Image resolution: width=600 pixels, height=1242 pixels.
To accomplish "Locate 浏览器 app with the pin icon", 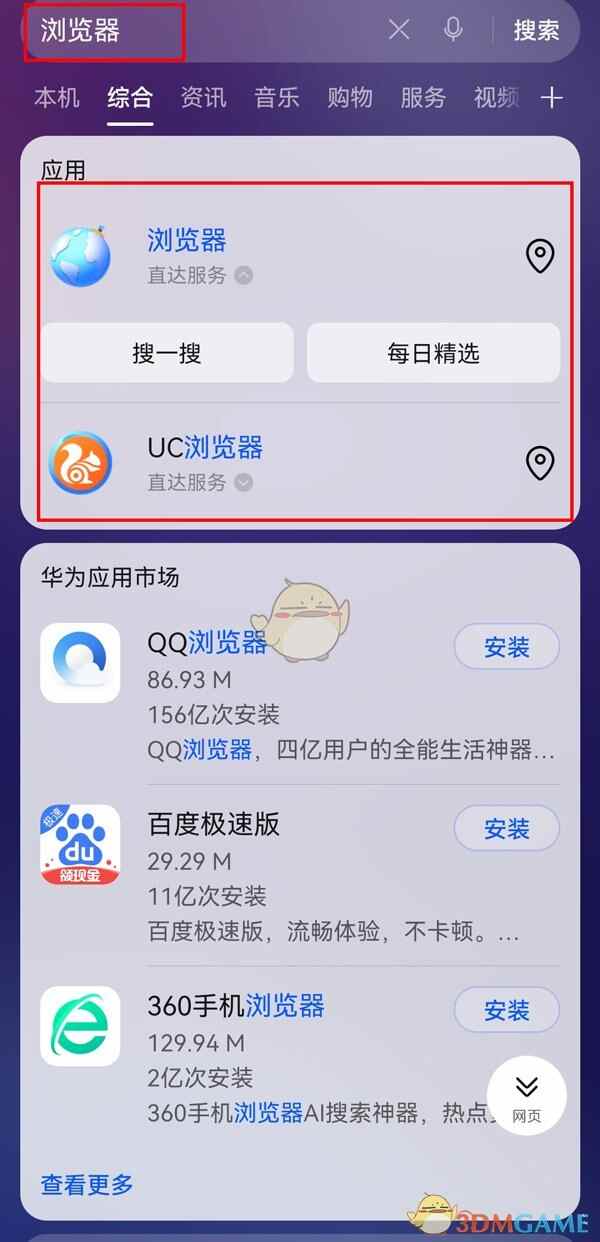I will (540, 257).
